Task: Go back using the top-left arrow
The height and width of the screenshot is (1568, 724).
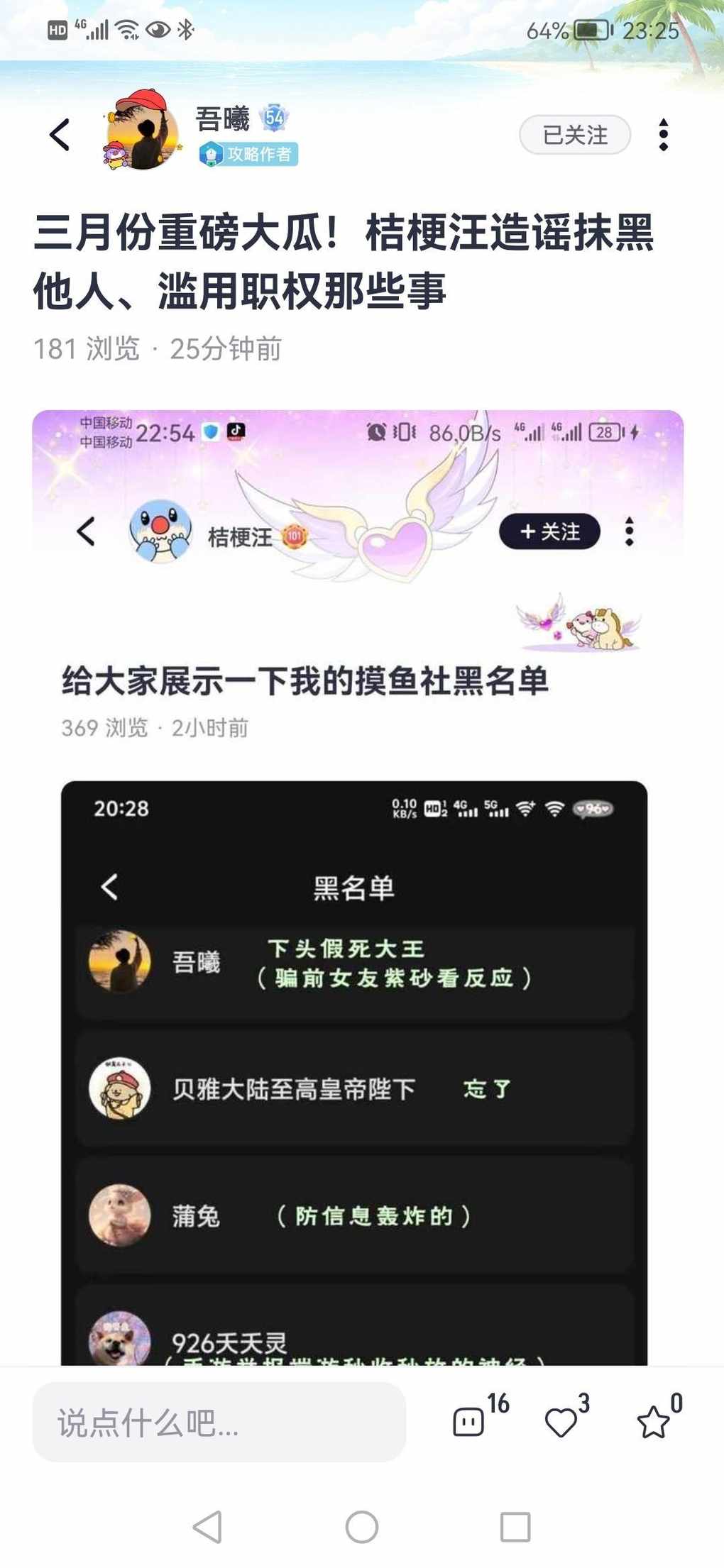Action: [x=60, y=135]
